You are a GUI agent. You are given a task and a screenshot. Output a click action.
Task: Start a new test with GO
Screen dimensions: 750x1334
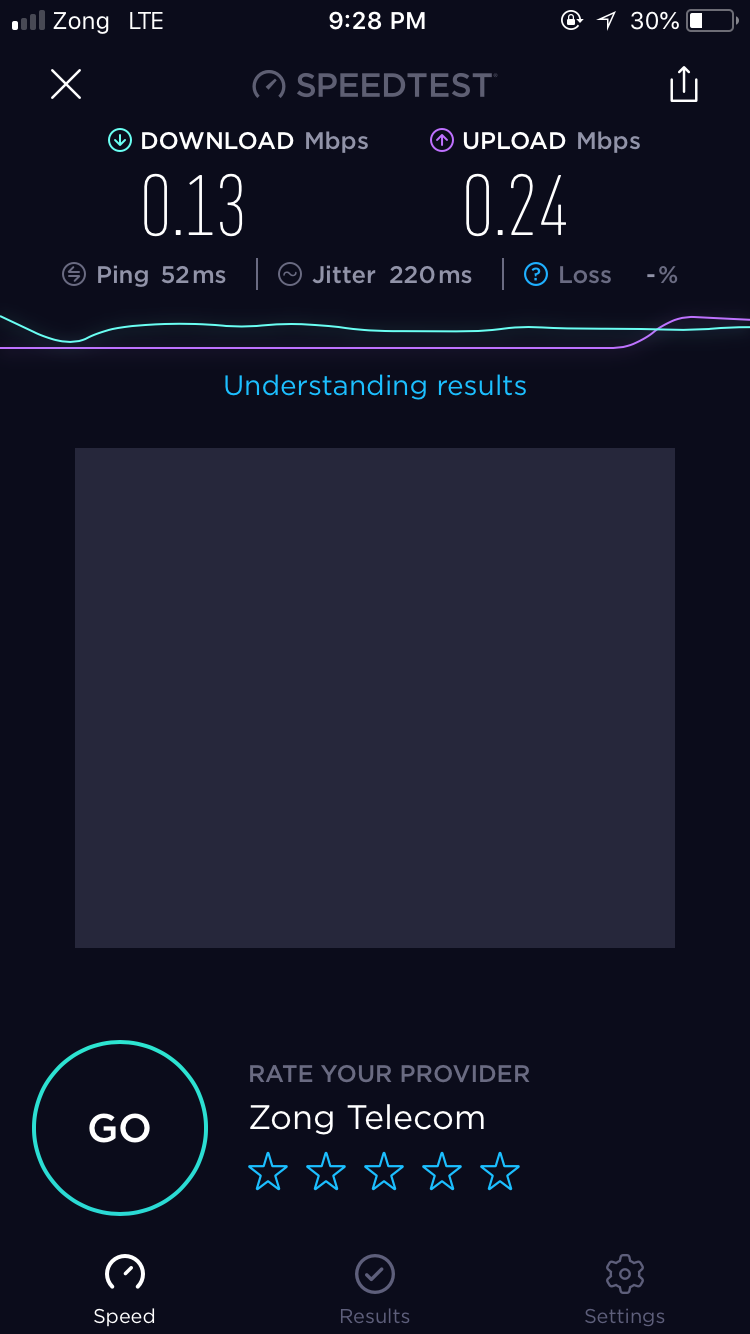[x=120, y=1128]
